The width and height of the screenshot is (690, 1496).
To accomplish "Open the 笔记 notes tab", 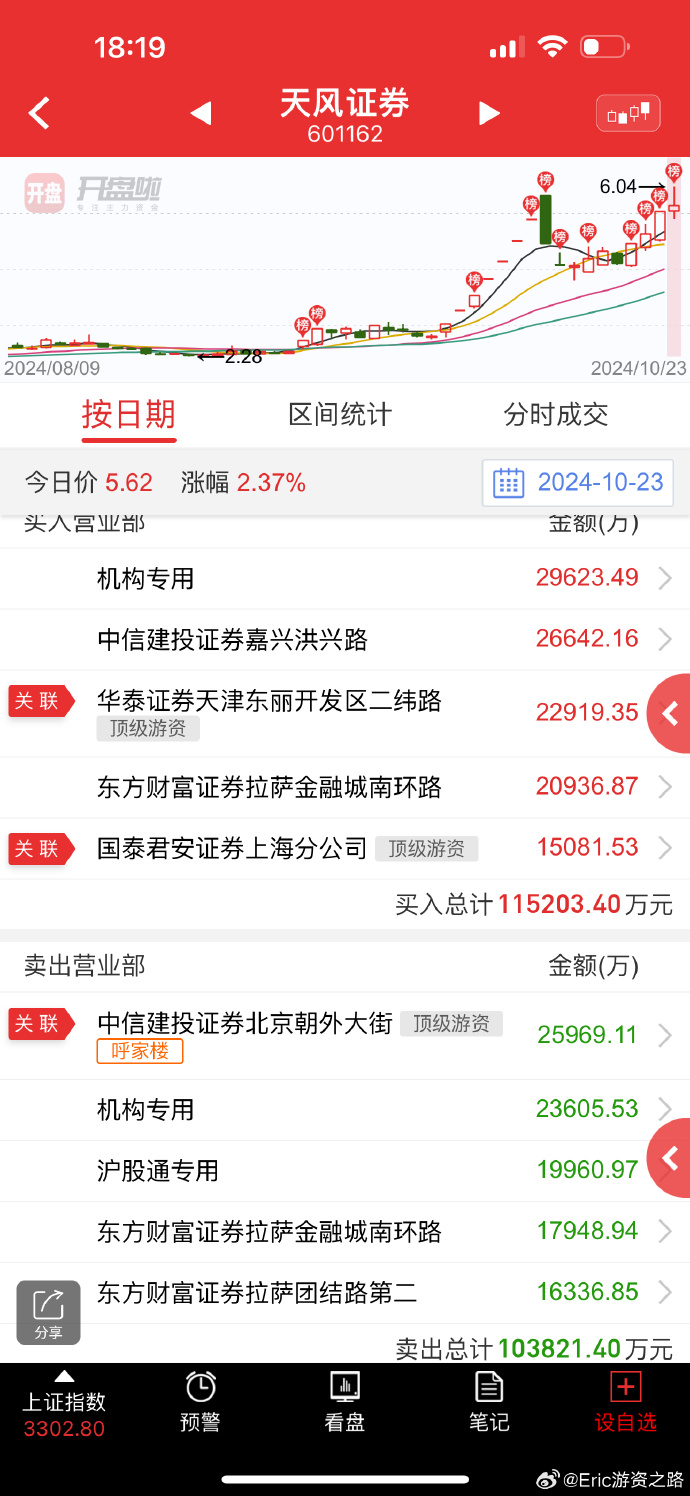I will [489, 1401].
